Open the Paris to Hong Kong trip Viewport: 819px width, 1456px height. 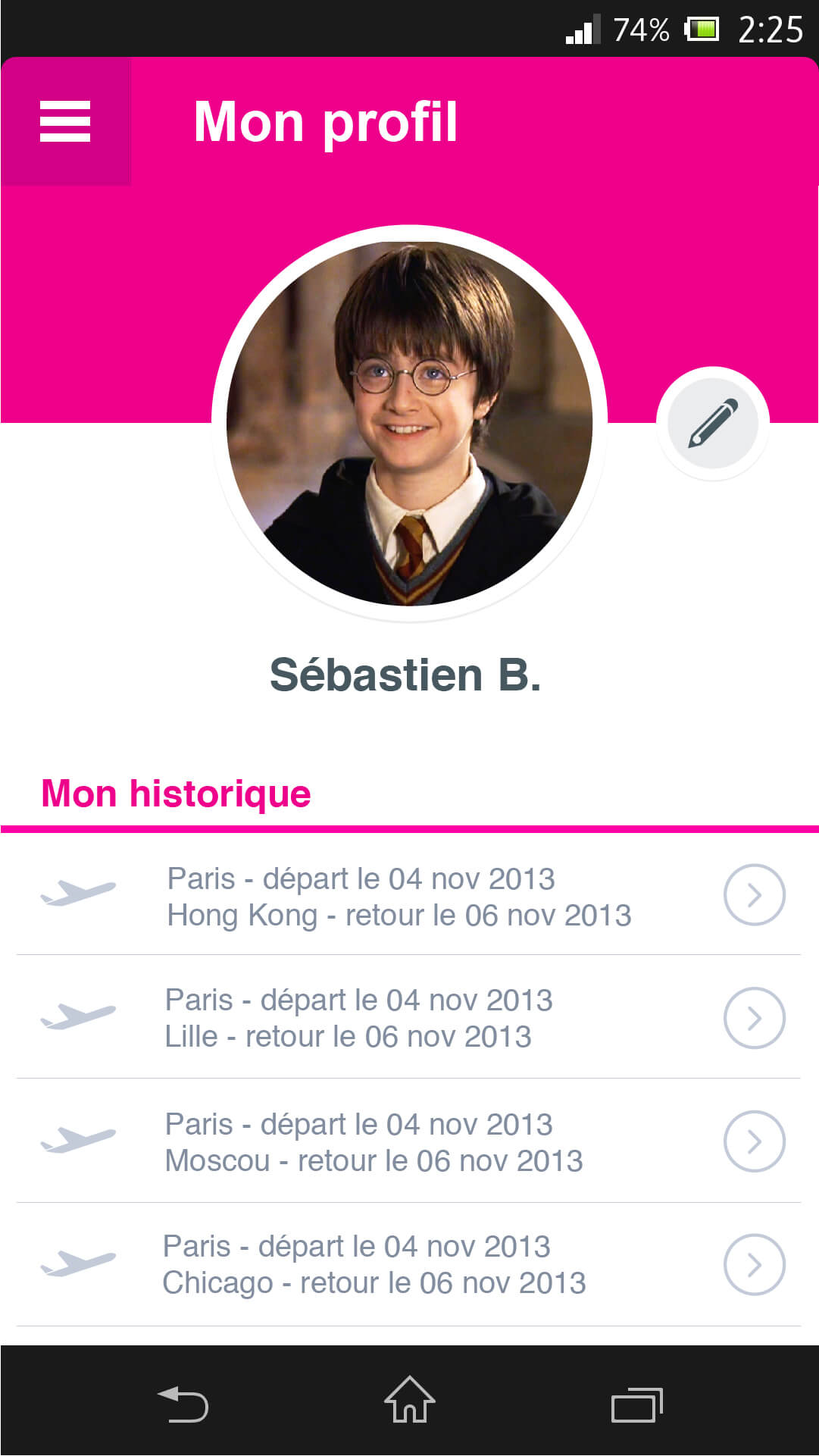409,896
